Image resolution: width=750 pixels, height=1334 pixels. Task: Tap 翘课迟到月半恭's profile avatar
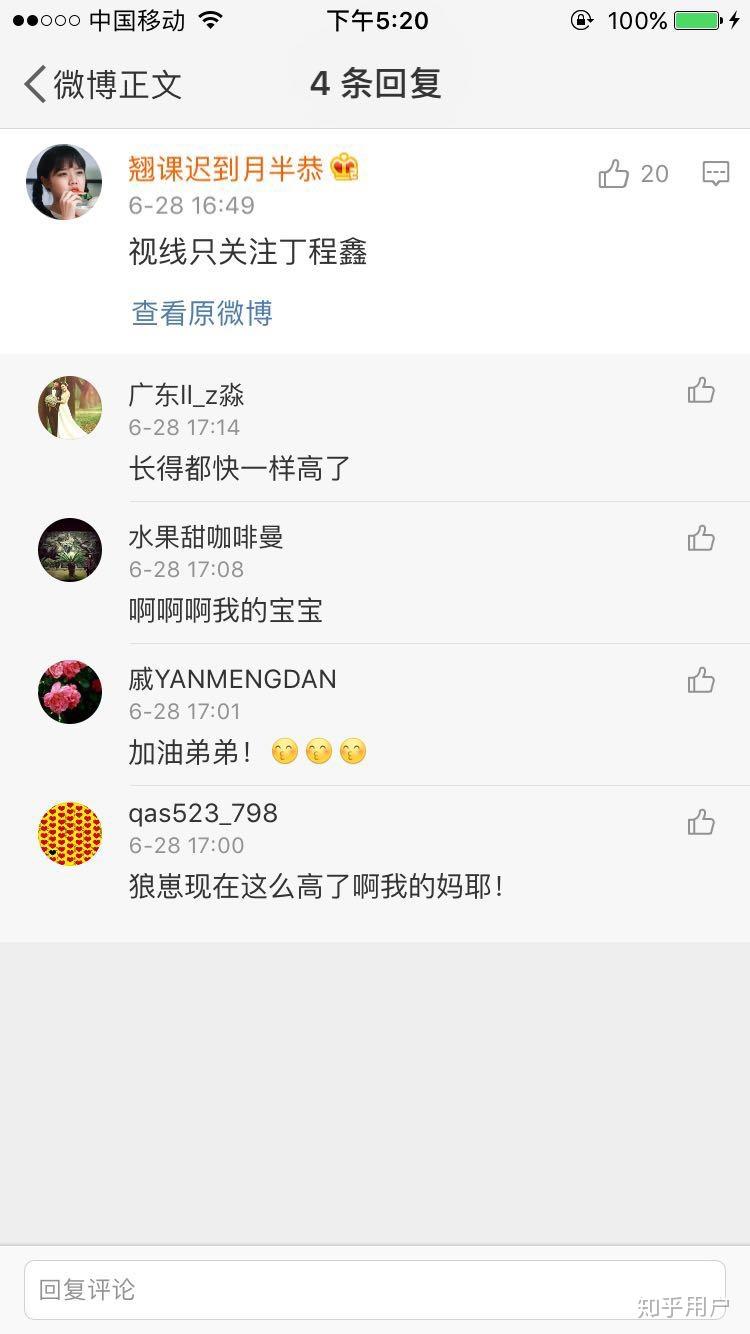(69, 182)
